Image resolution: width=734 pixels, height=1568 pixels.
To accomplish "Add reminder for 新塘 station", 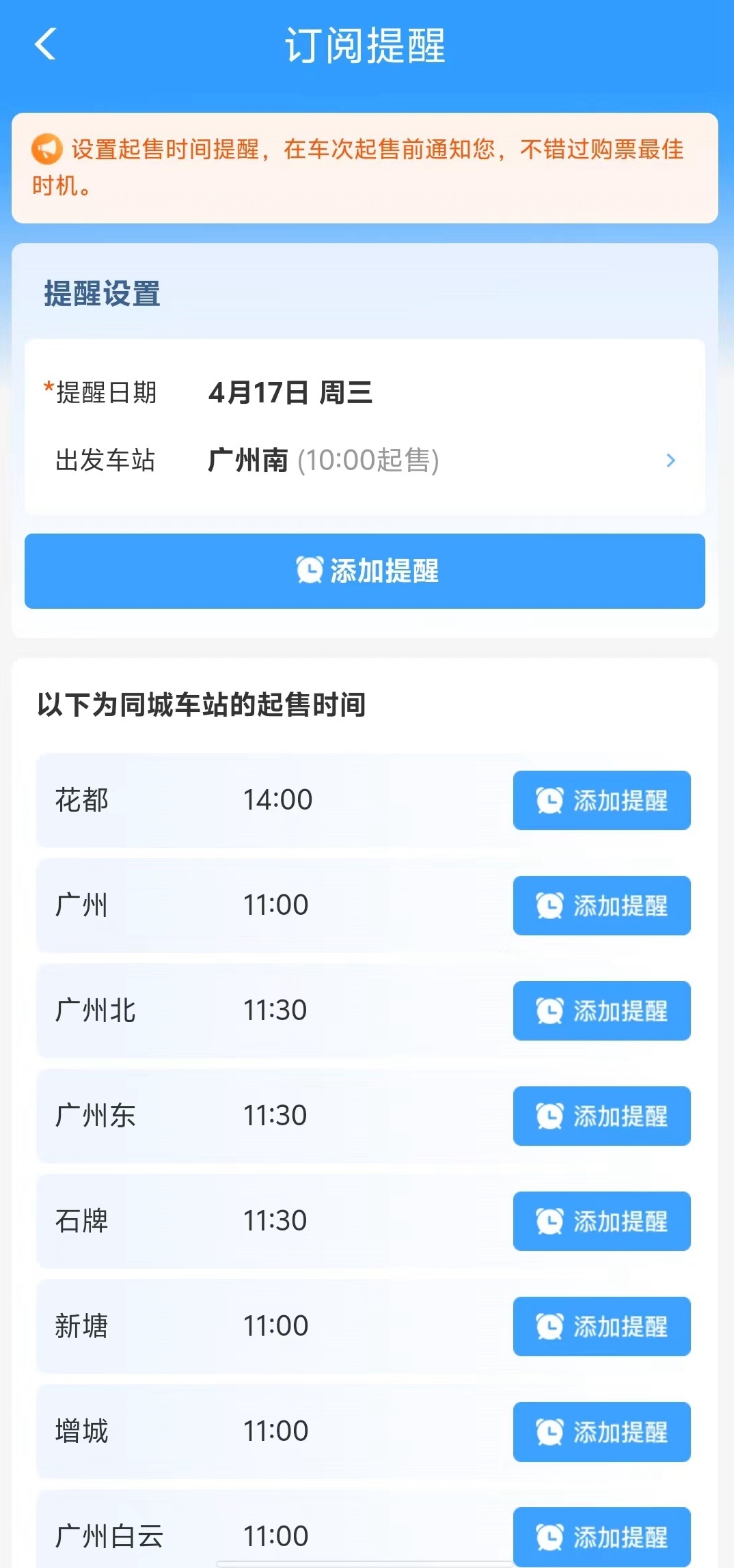I will [x=601, y=1327].
